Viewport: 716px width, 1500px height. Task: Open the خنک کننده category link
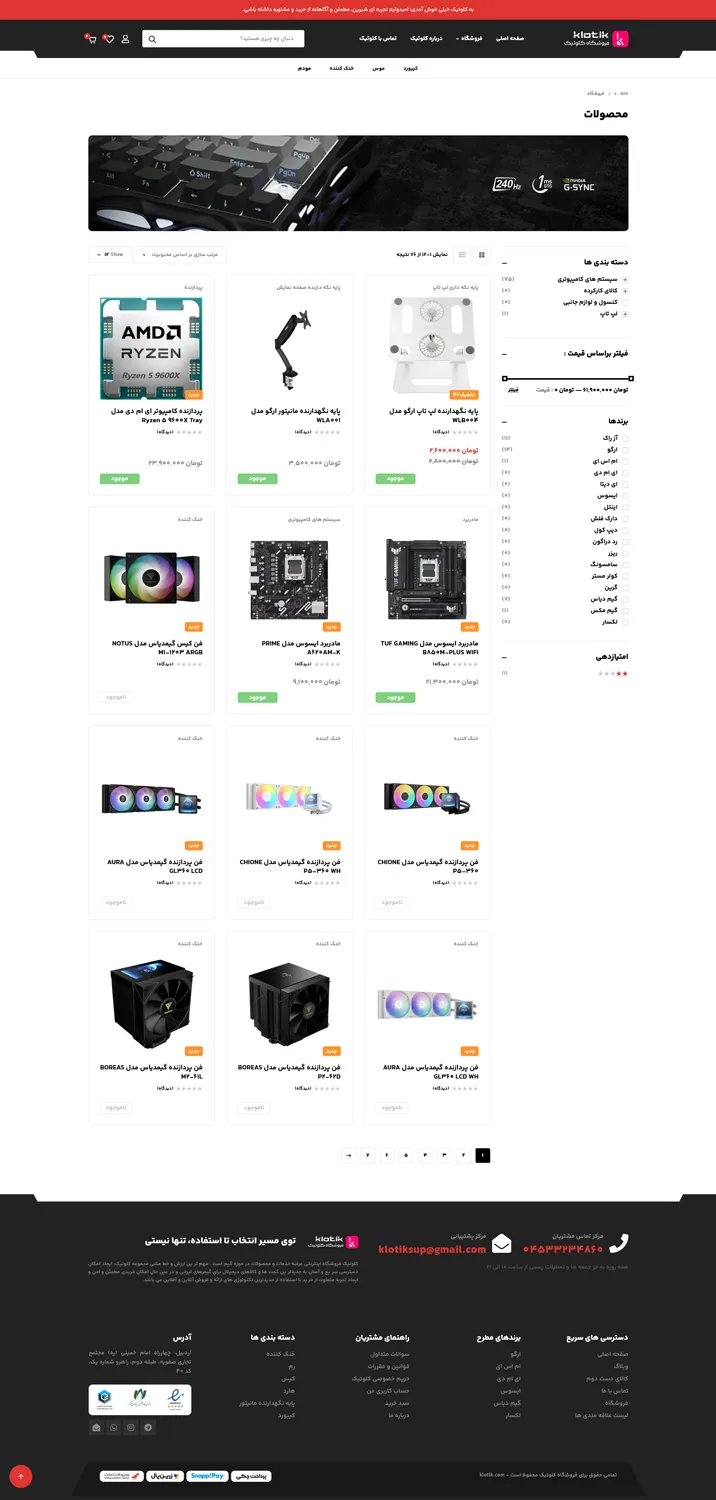(341, 68)
